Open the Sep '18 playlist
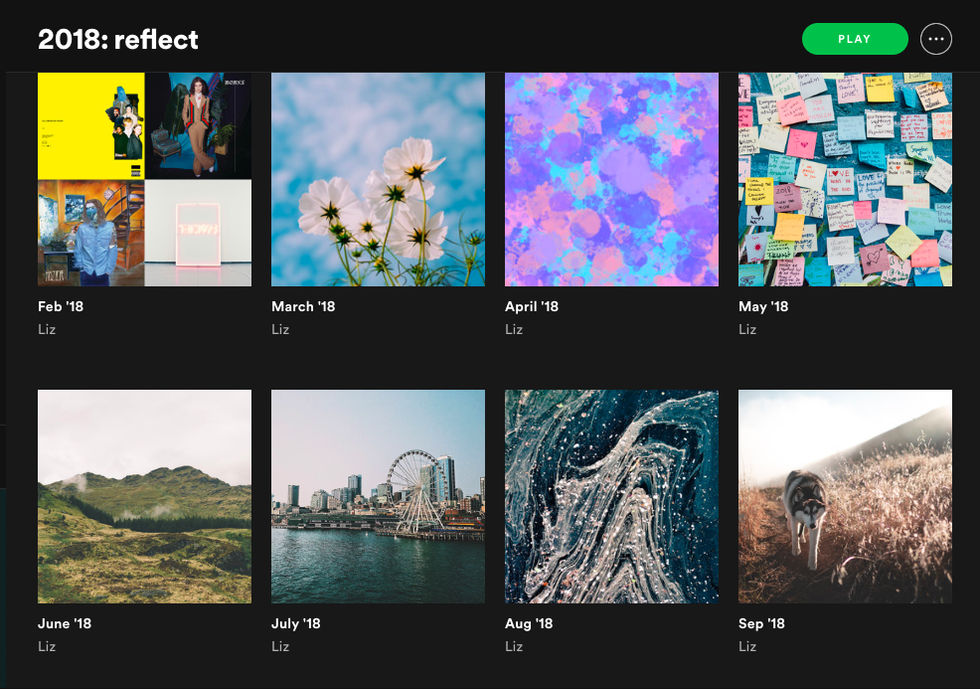This screenshot has width=980, height=689. click(x=845, y=497)
